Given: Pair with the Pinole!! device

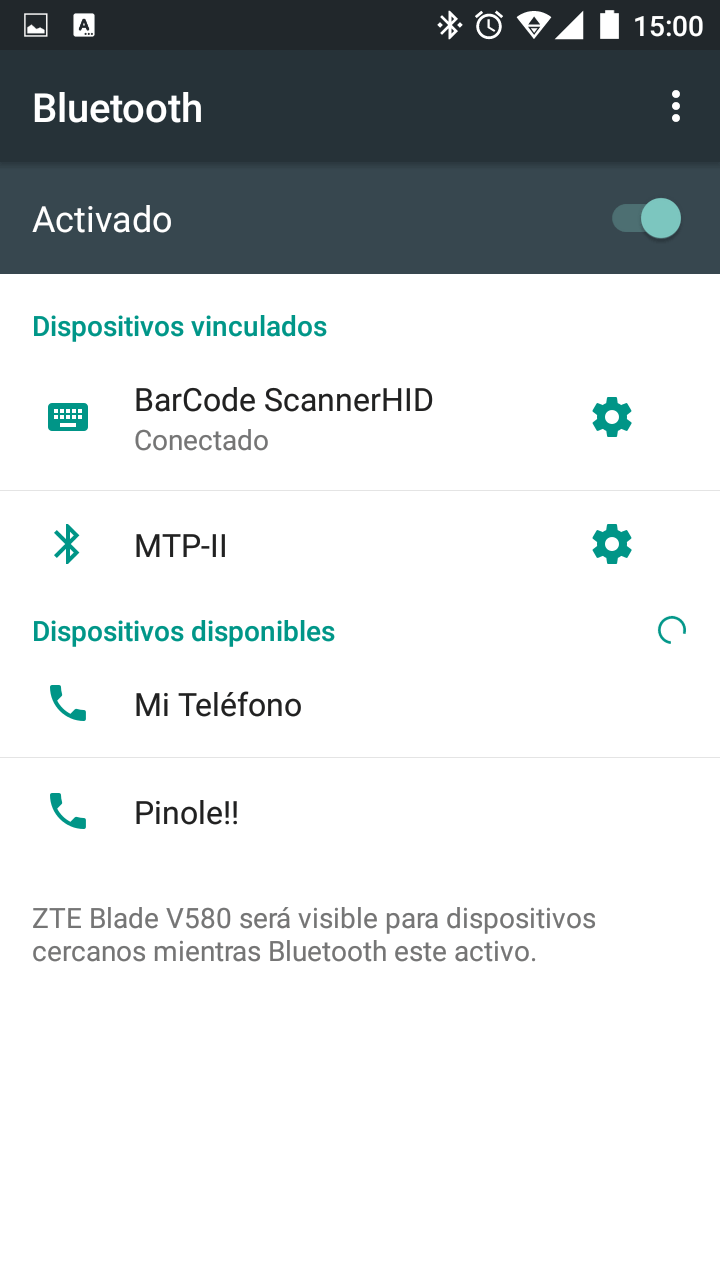Looking at the screenshot, I should (x=360, y=812).
